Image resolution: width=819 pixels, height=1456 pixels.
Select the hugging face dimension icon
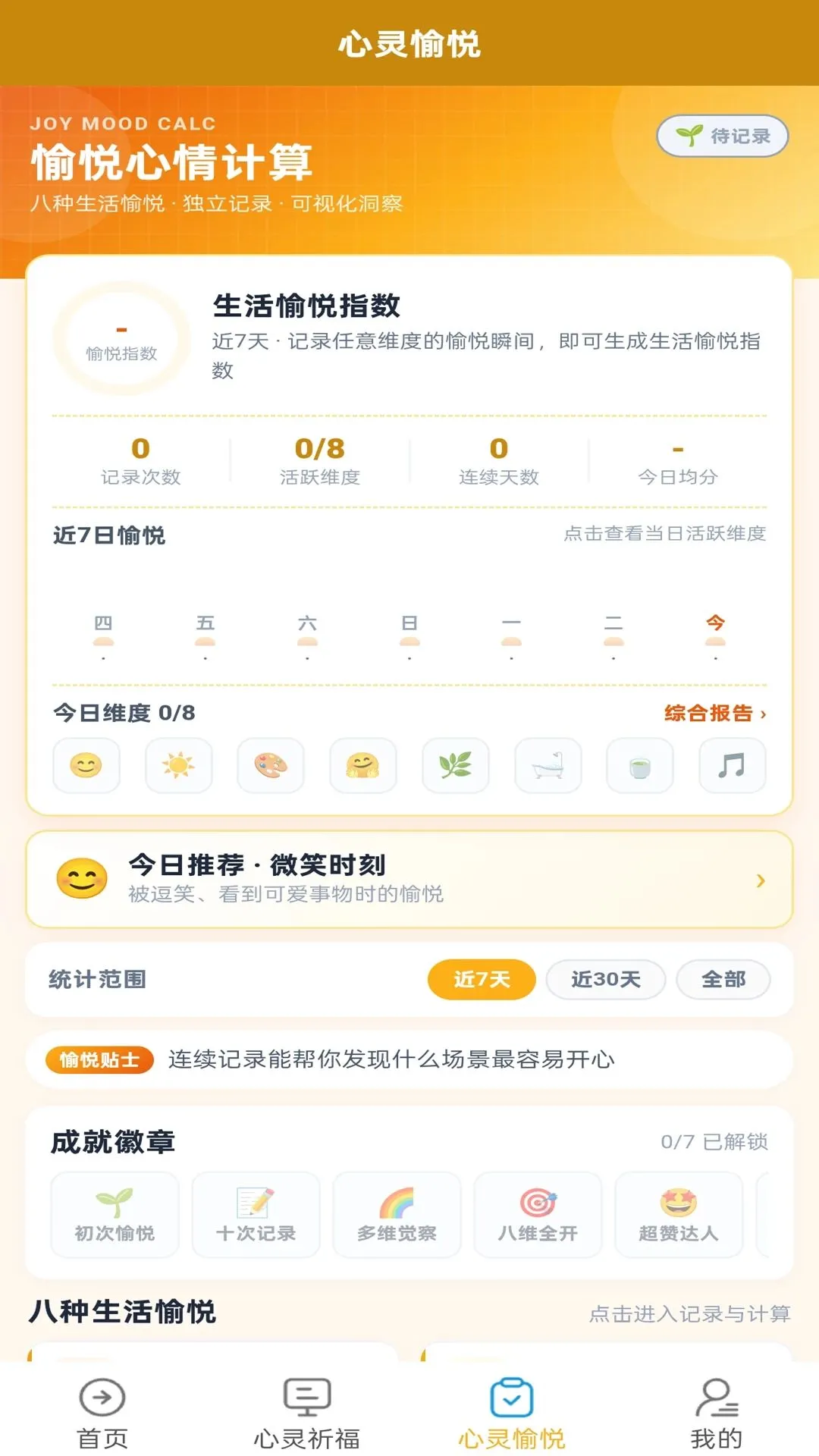click(x=363, y=766)
